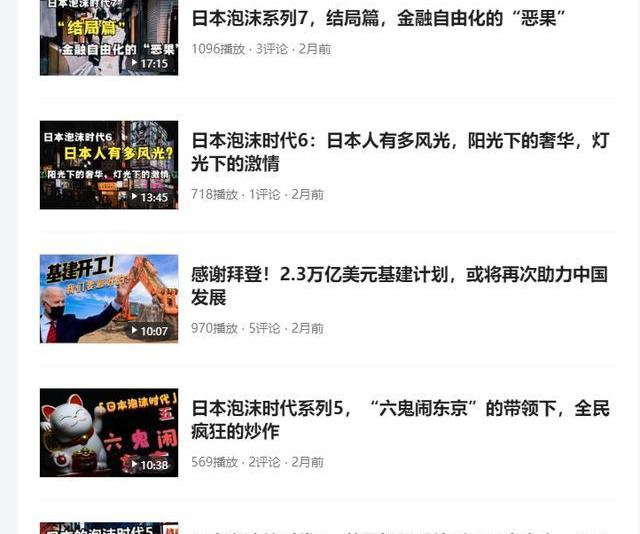Tap title 日本泡沫时代系列5 全民疯狂的炒作

coord(400,419)
